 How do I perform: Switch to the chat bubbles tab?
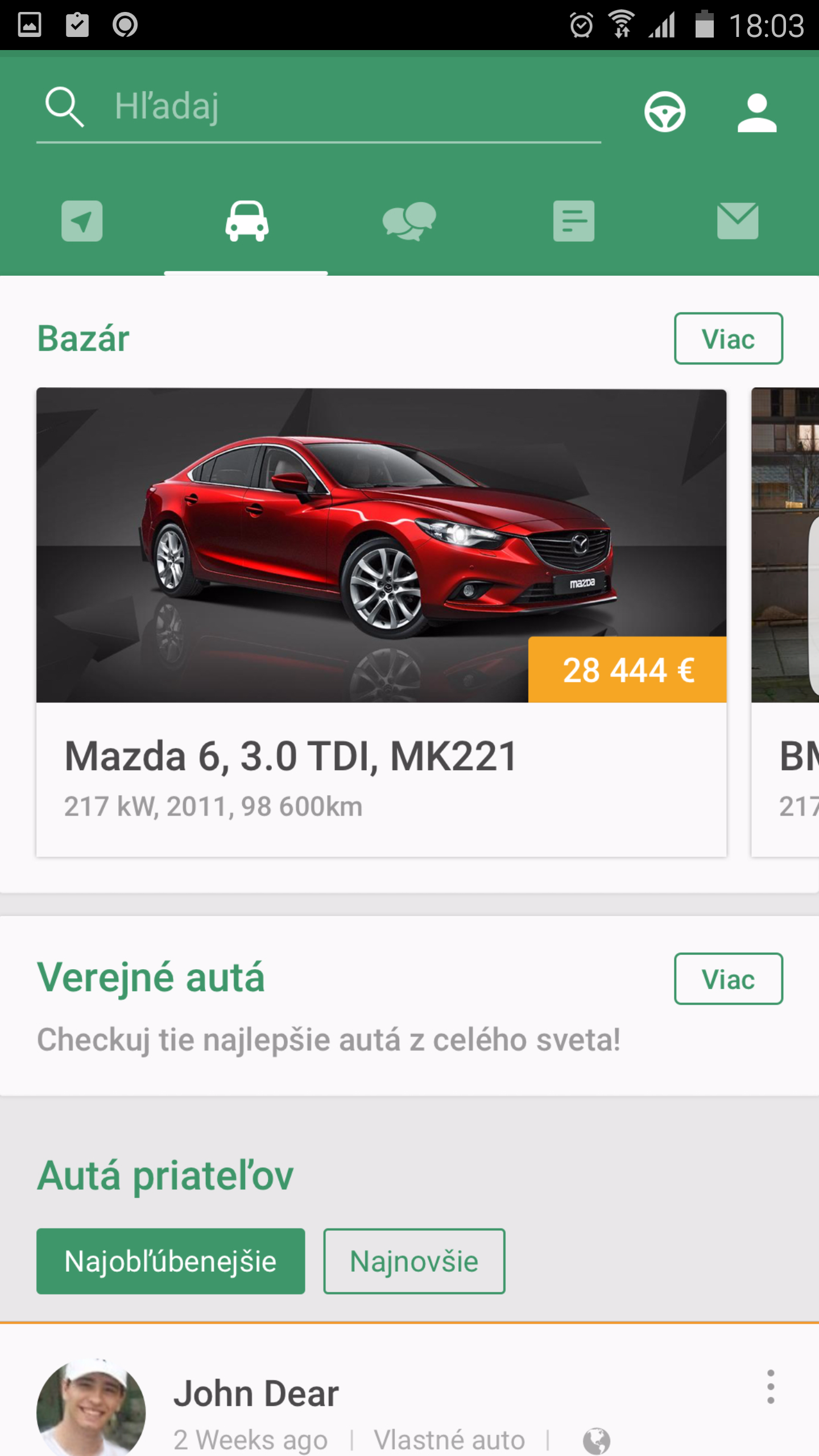point(409,221)
